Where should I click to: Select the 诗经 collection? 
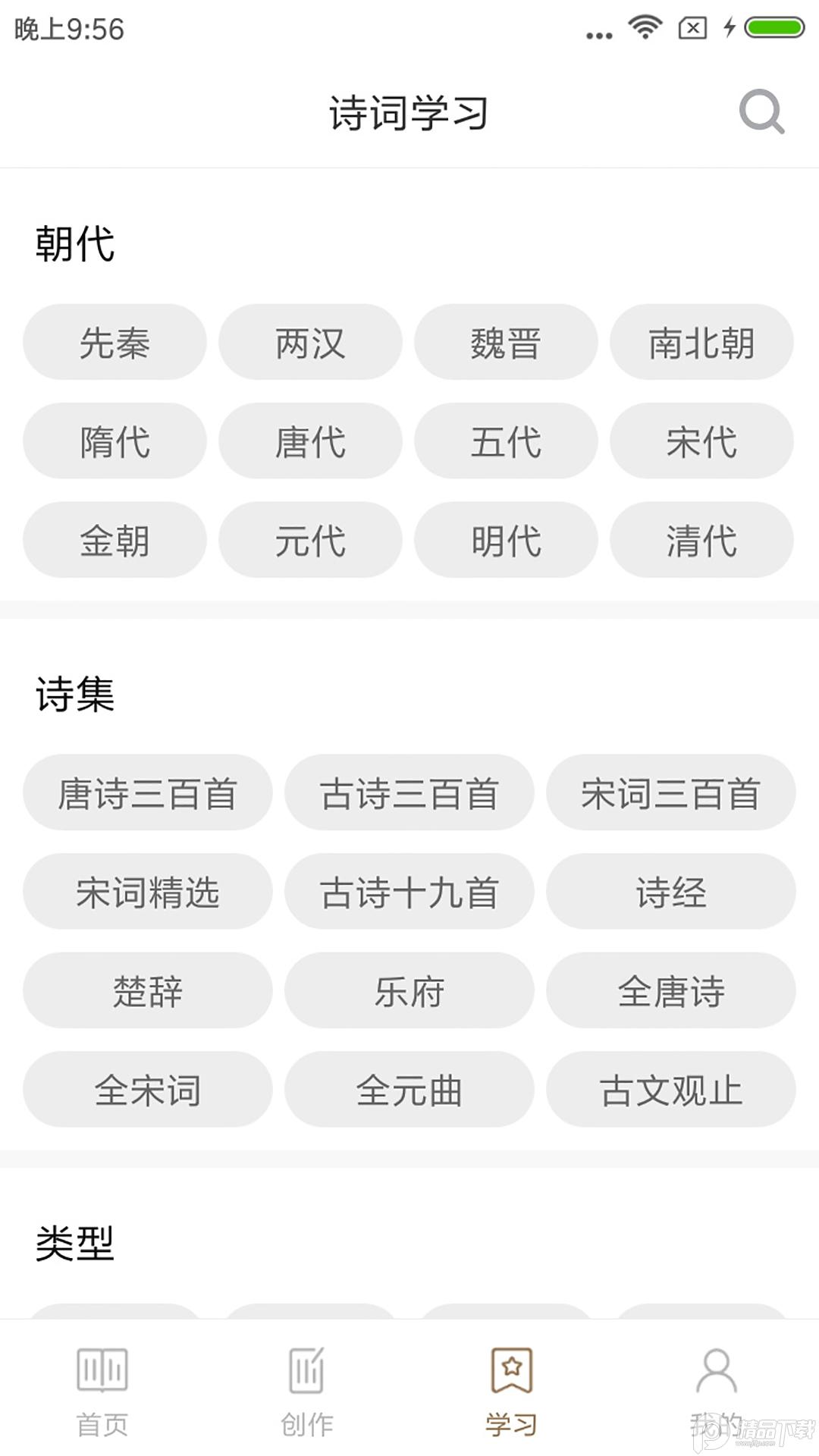point(671,891)
